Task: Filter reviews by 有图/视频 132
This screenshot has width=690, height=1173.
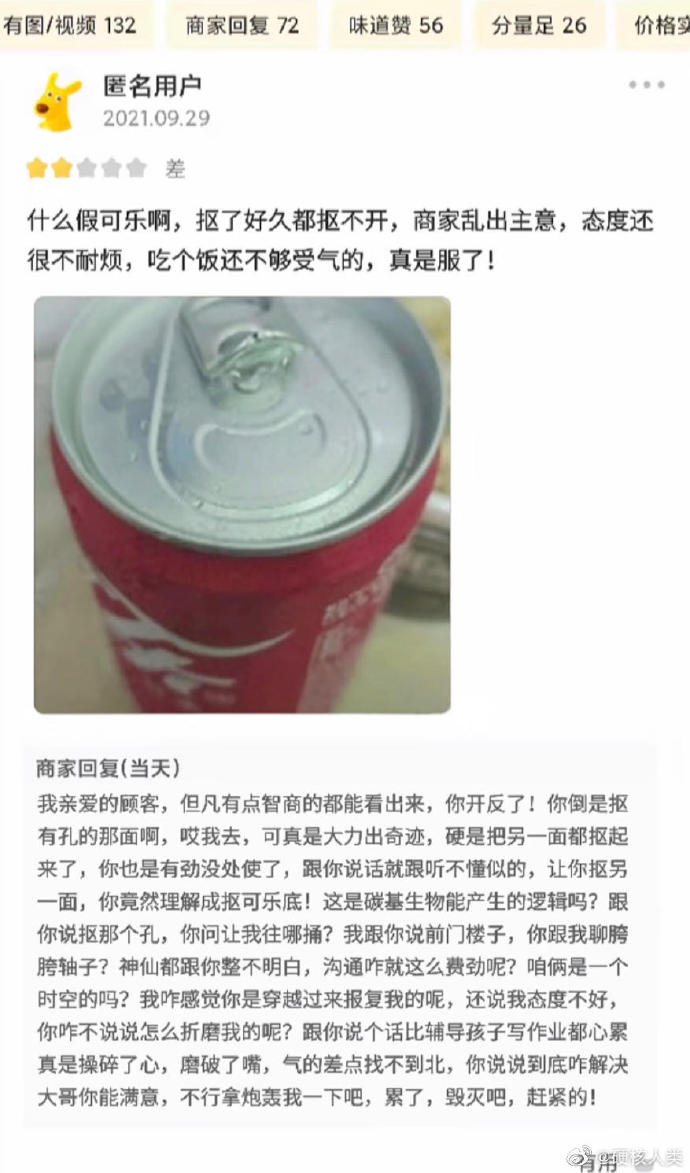Action: (x=70, y=25)
